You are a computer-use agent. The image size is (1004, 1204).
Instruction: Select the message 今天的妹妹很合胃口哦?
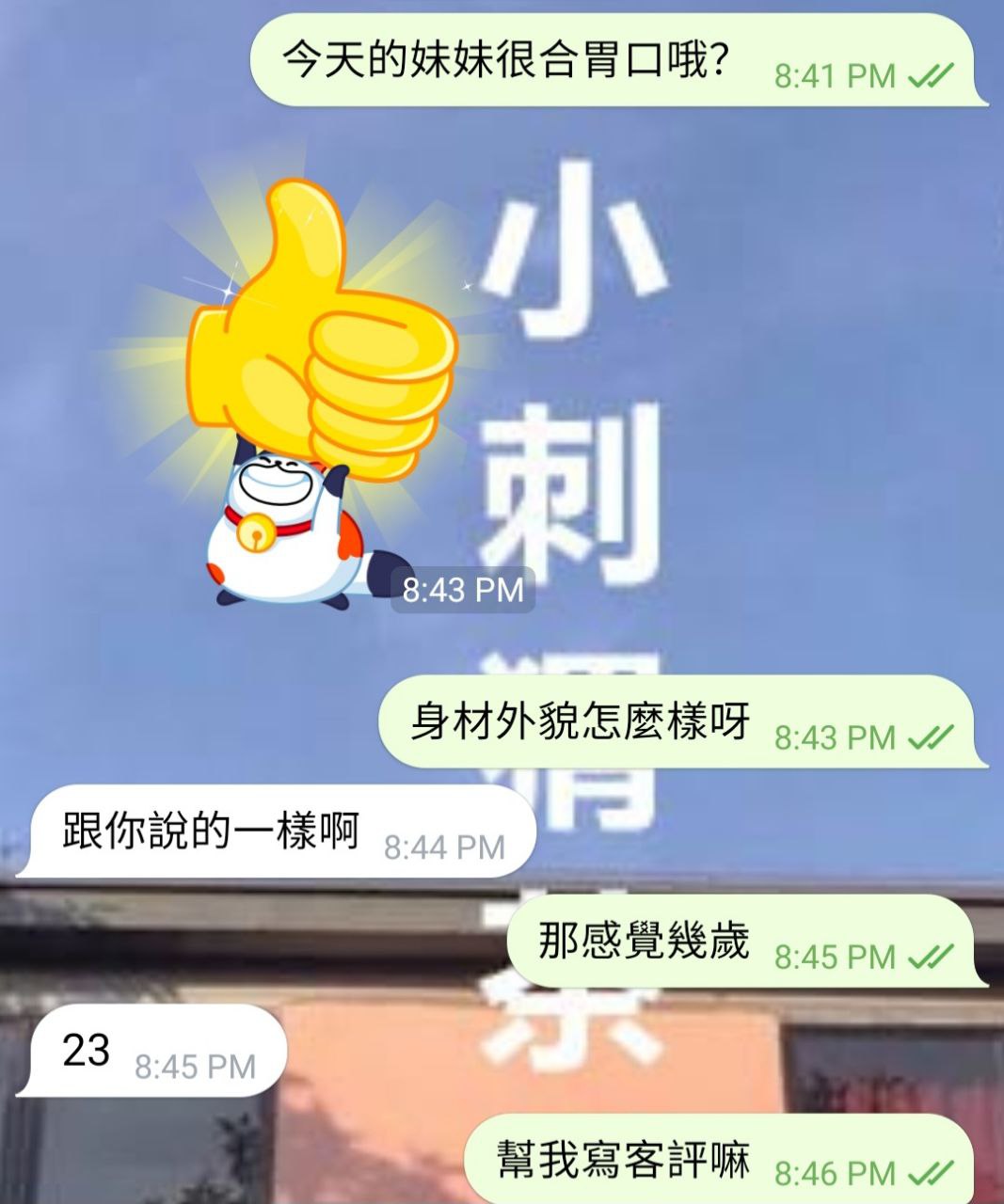point(616,60)
